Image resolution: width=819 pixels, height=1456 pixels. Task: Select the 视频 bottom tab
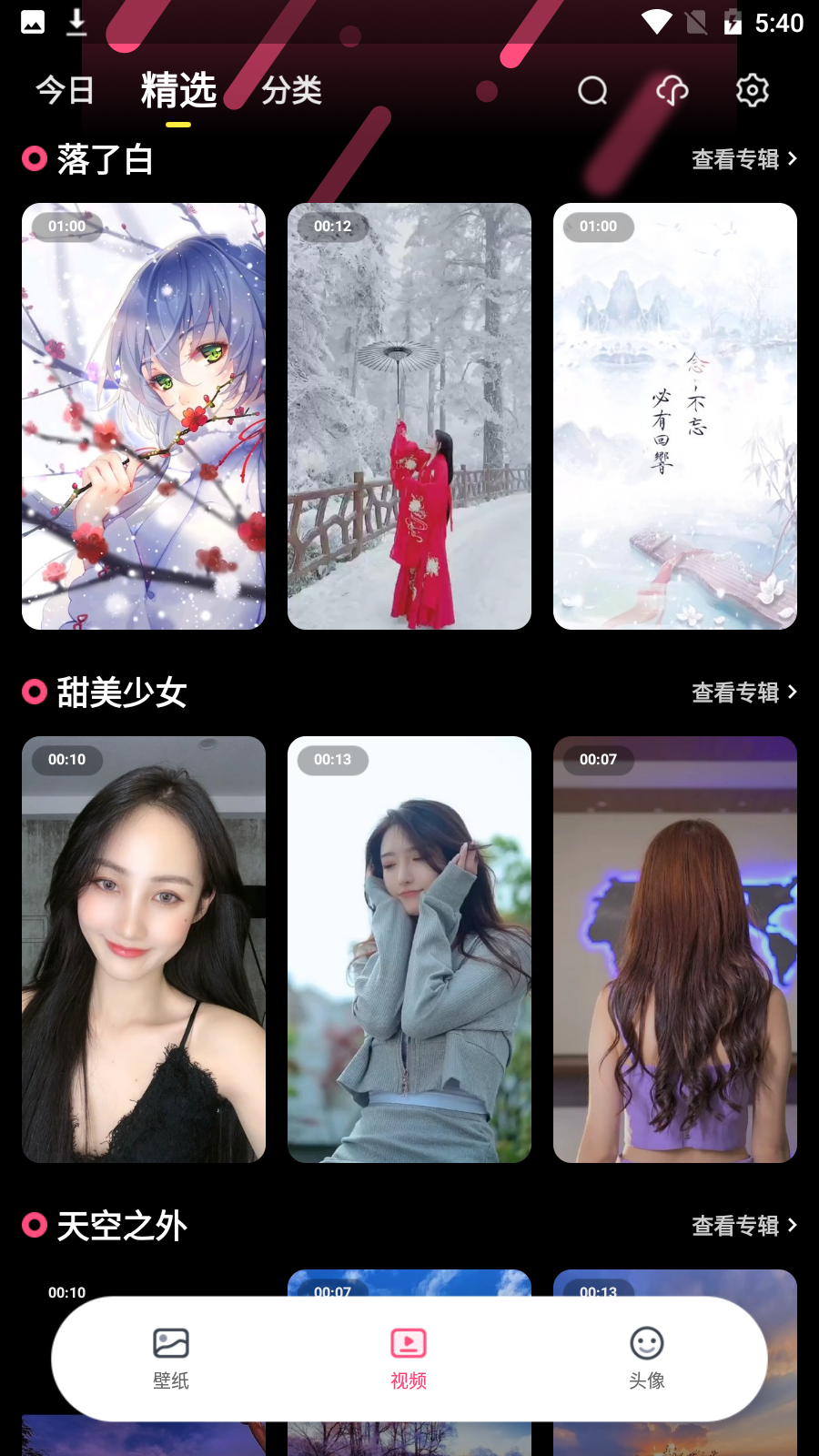pyautogui.click(x=409, y=1359)
